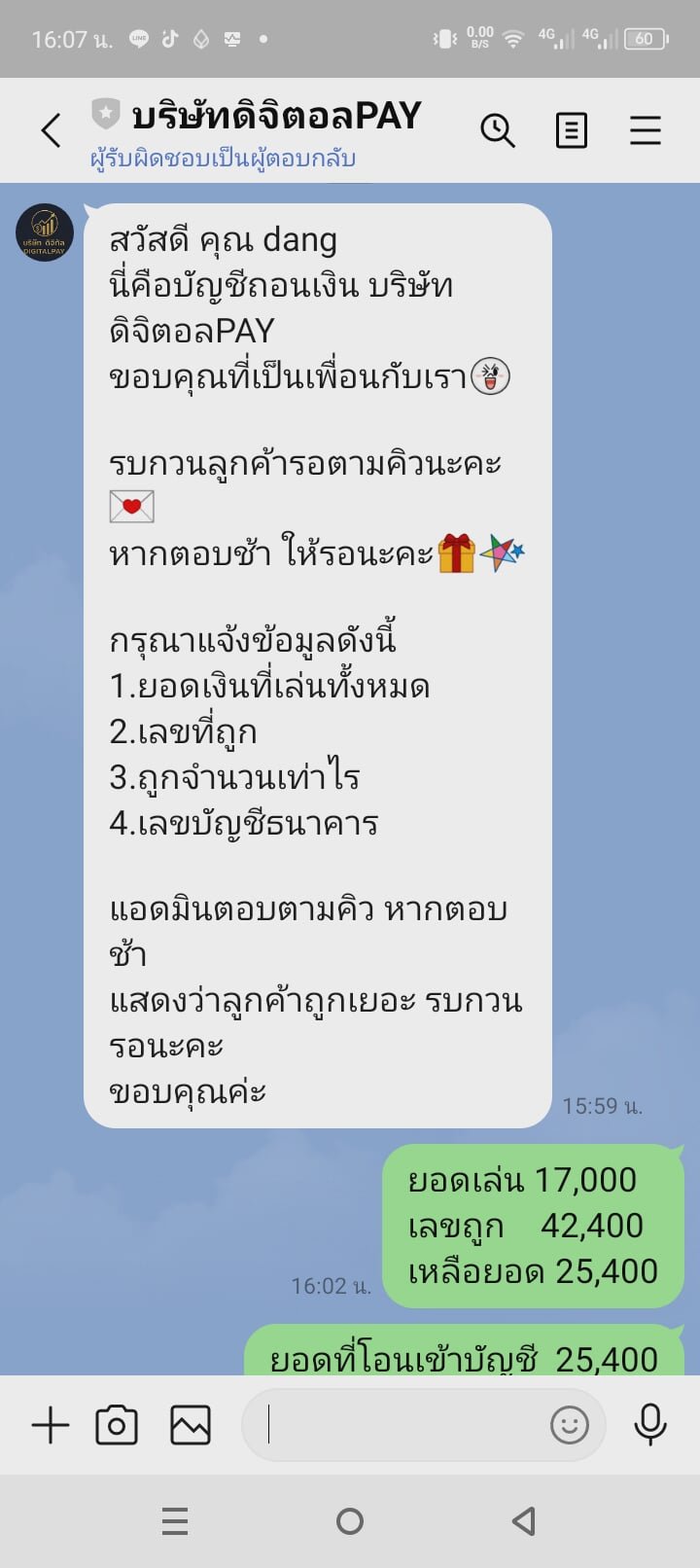Open the chat hamburger menu
This screenshot has width=700, height=1568.
click(646, 129)
